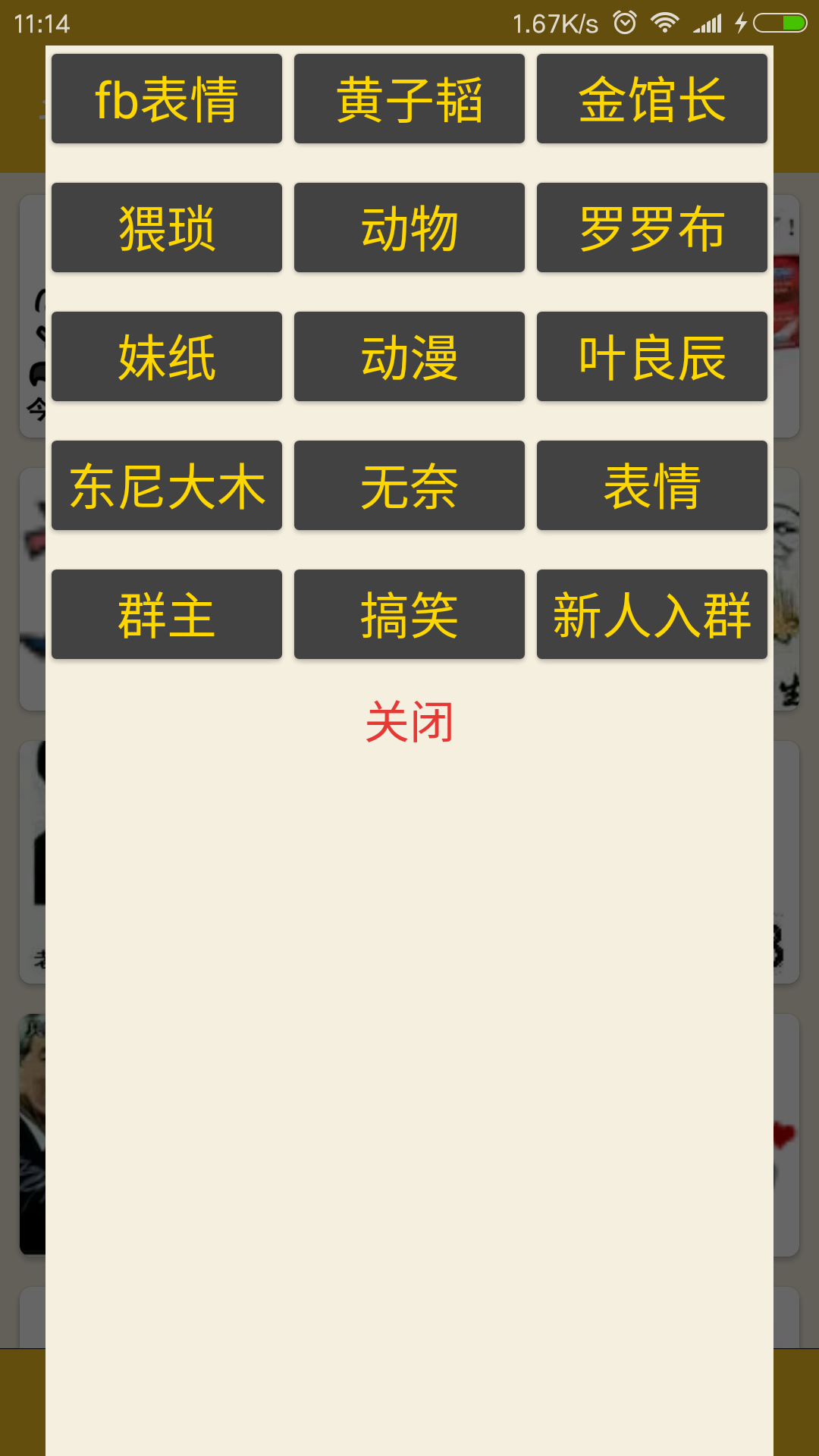Screen dimensions: 819x1456
Task: Select the fb表情 category
Action: pos(167,99)
